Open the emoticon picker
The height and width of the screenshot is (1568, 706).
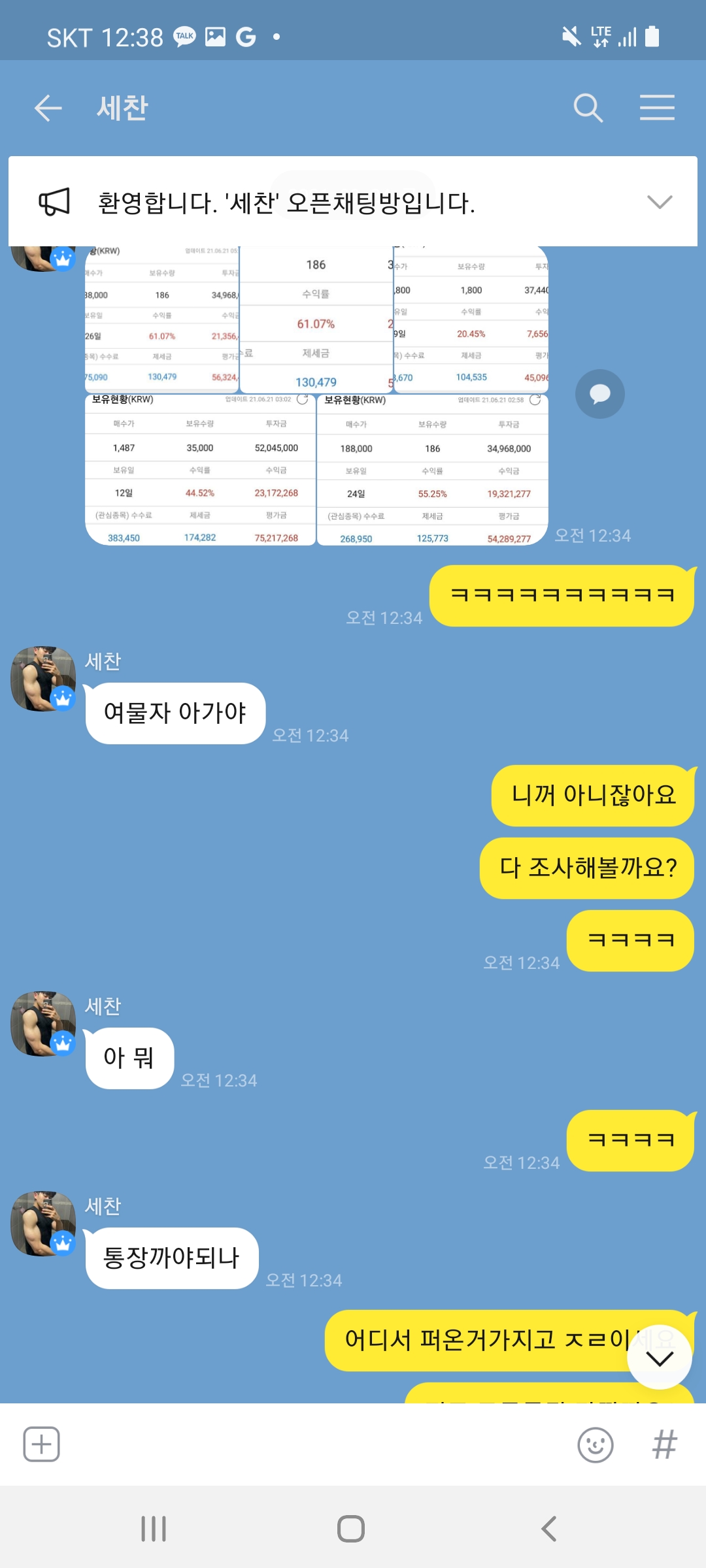596,1445
